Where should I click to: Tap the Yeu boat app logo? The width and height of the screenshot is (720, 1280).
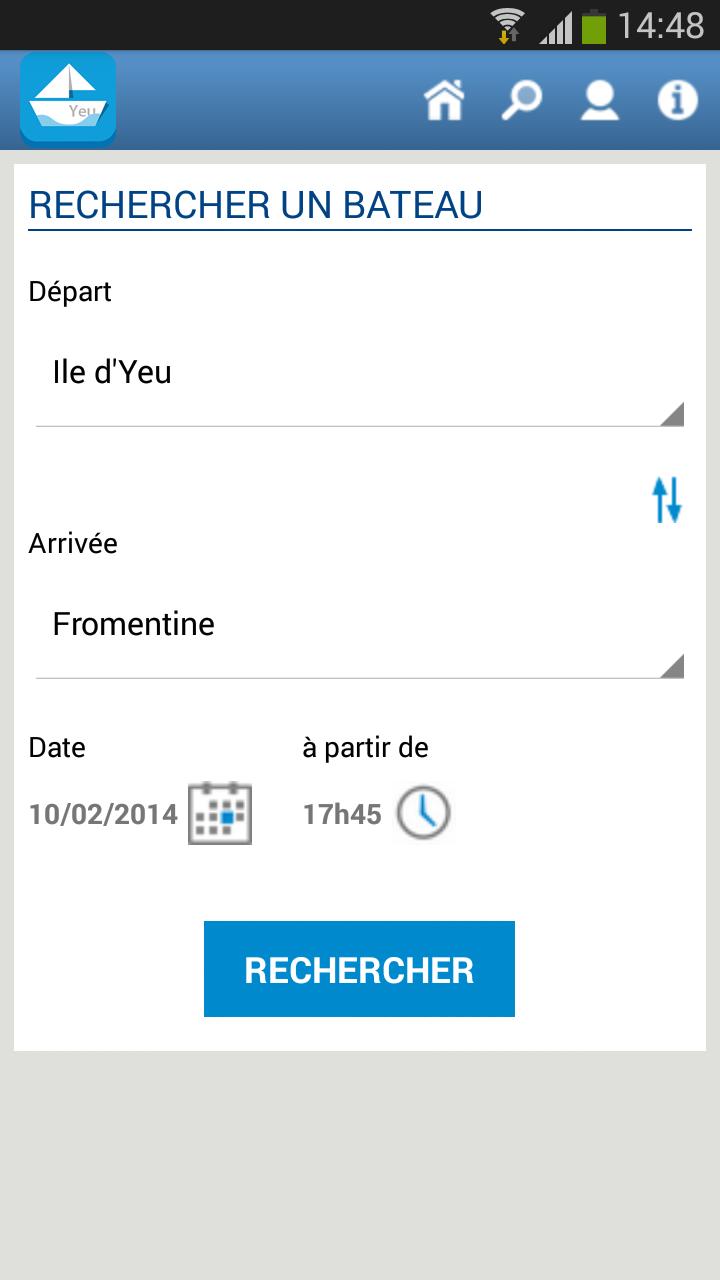click(x=67, y=97)
